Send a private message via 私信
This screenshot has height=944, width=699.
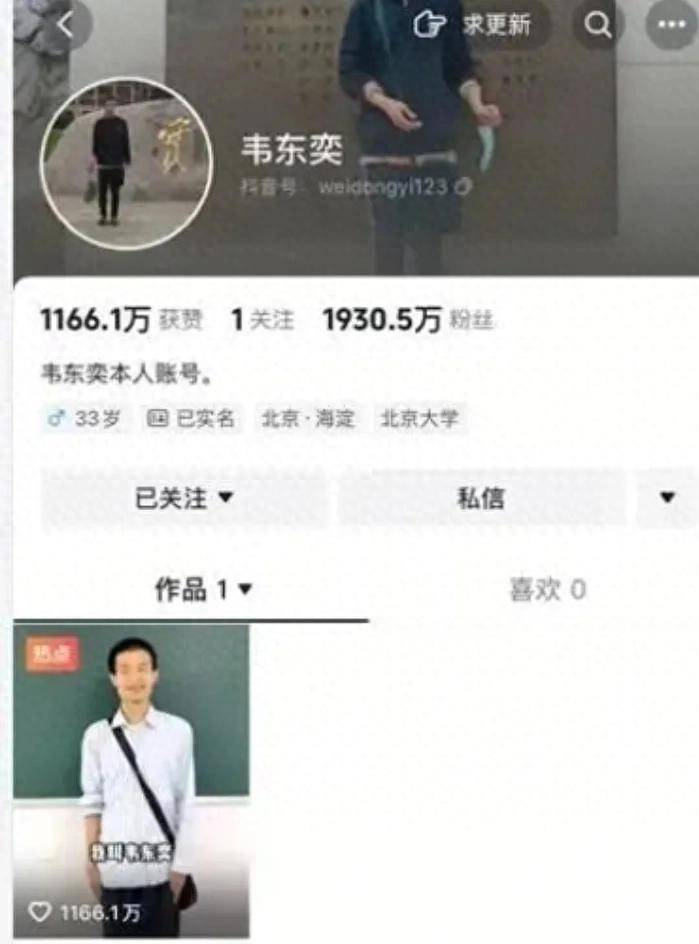pyautogui.click(x=481, y=497)
